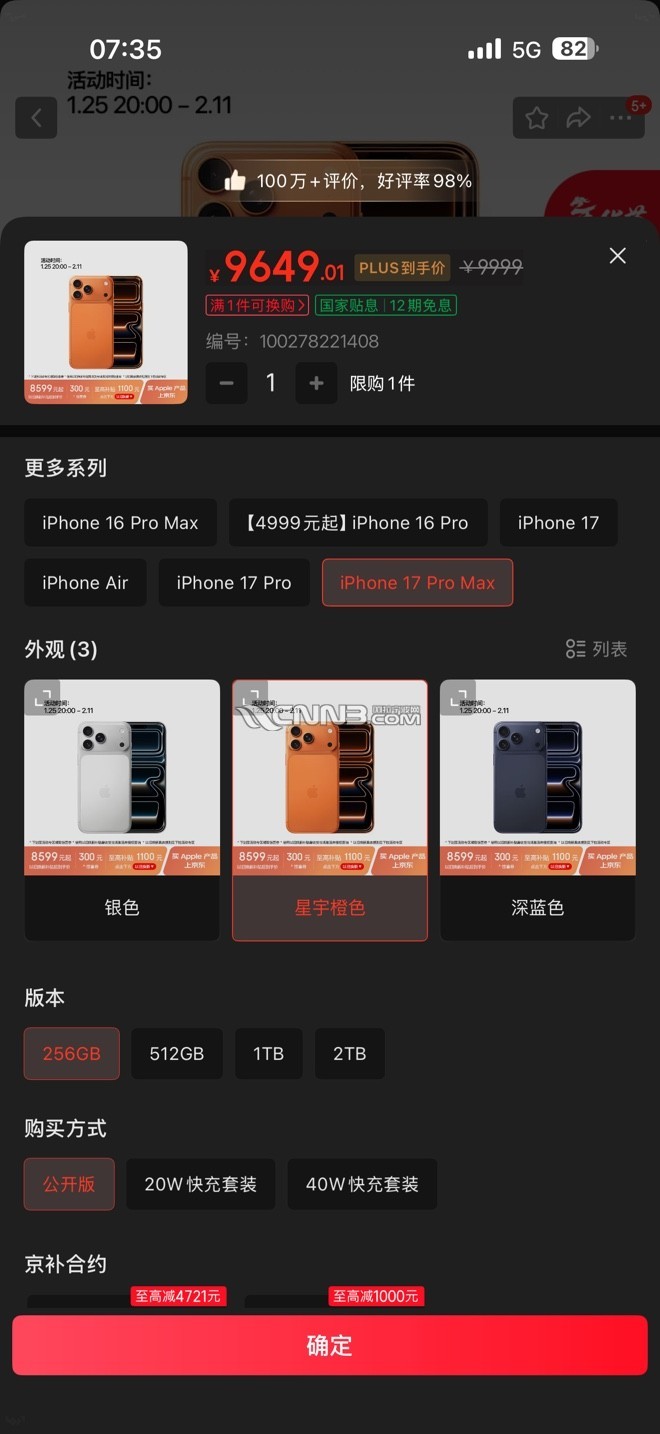
Task: Select the iPhone Air series
Action: (85, 583)
